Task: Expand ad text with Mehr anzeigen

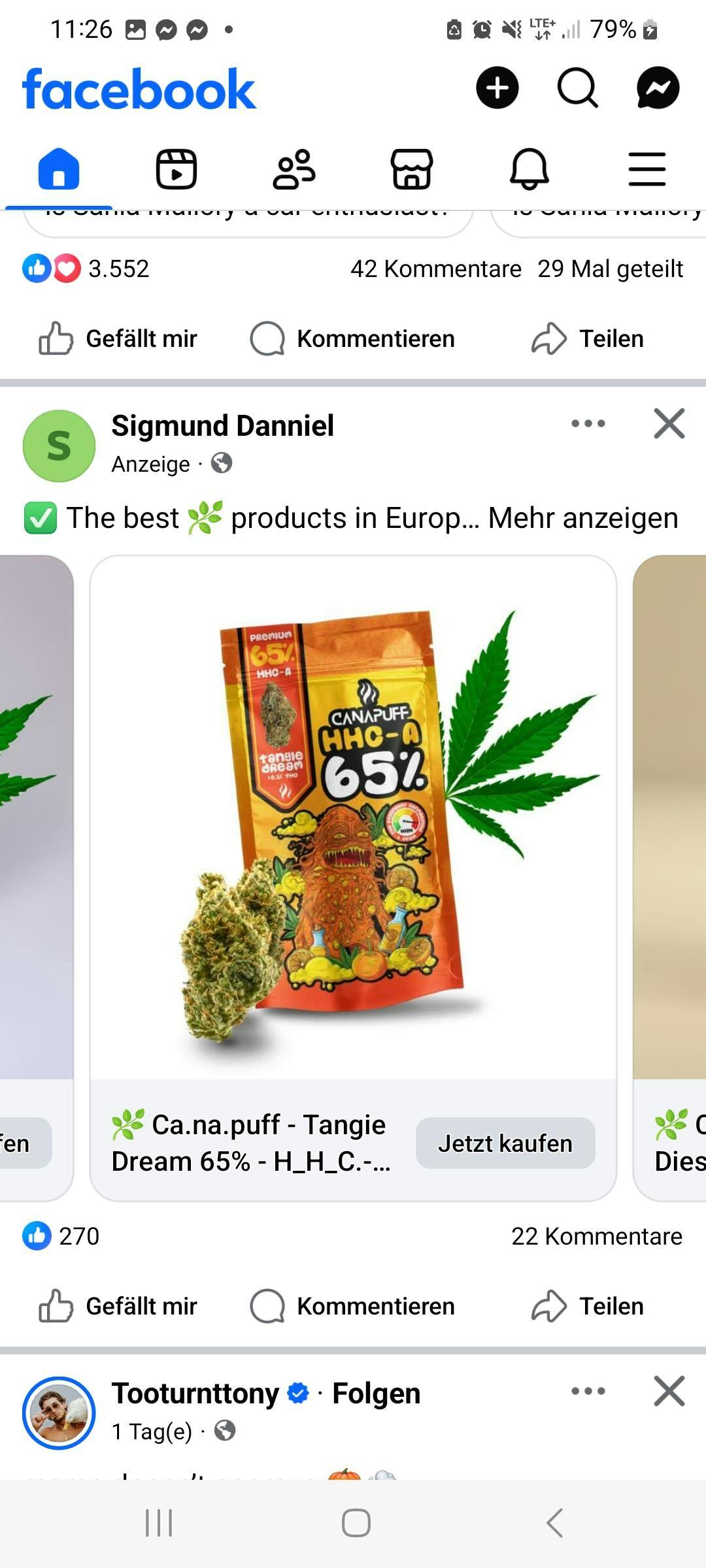Action: [583, 518]
